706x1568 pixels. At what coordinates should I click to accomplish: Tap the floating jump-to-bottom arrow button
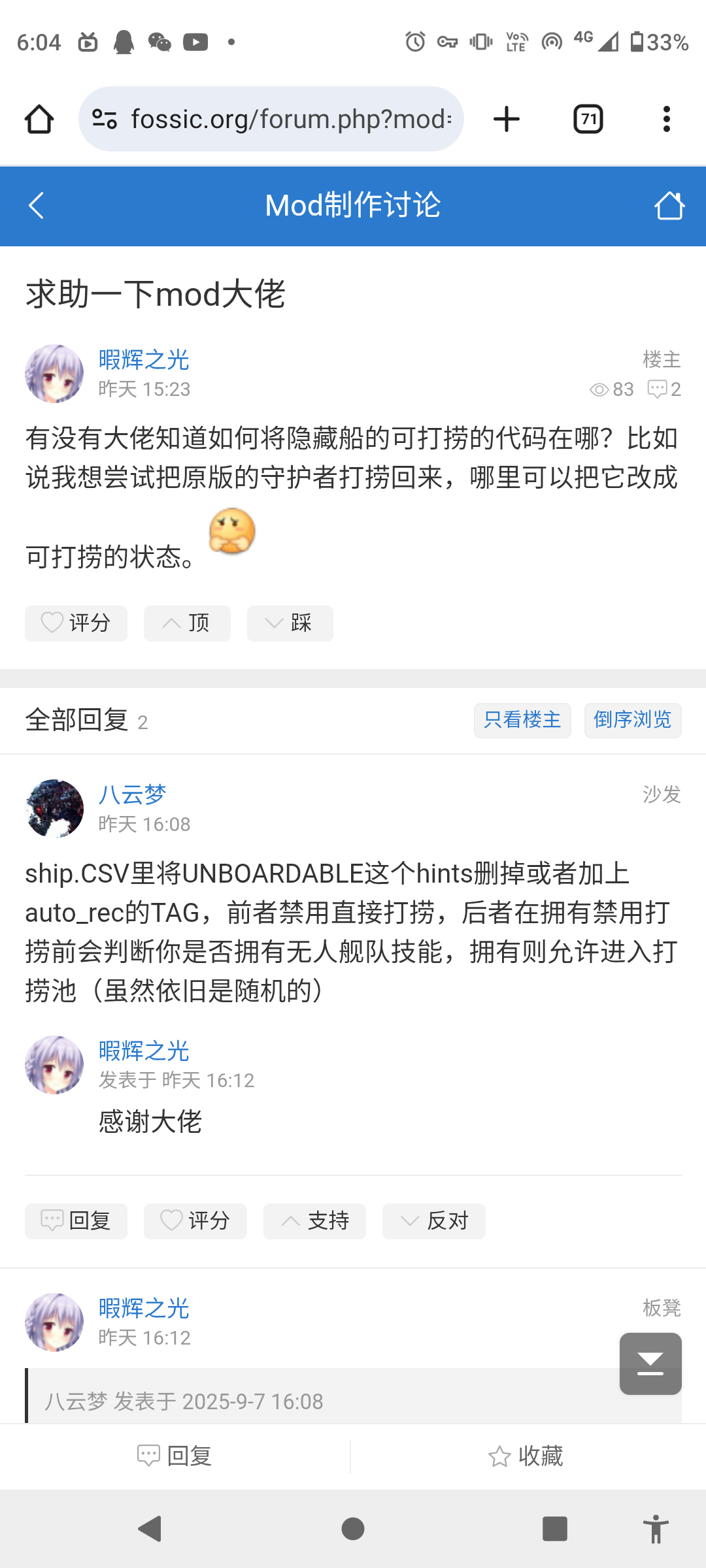(650, 1364)
